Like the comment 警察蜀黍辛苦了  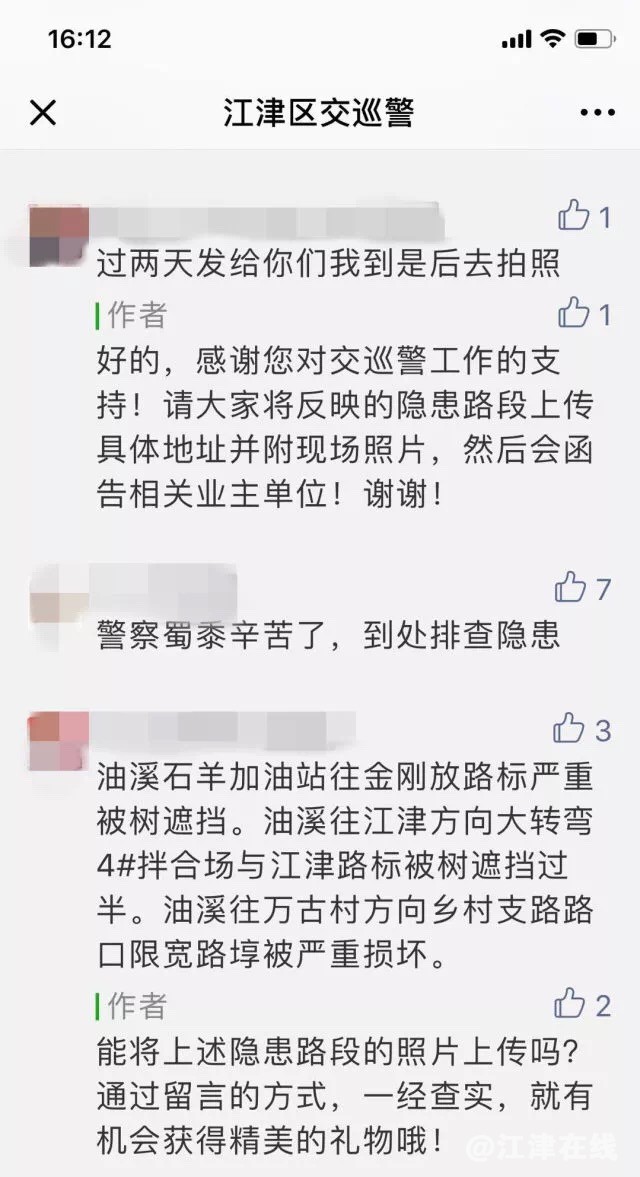571,587
